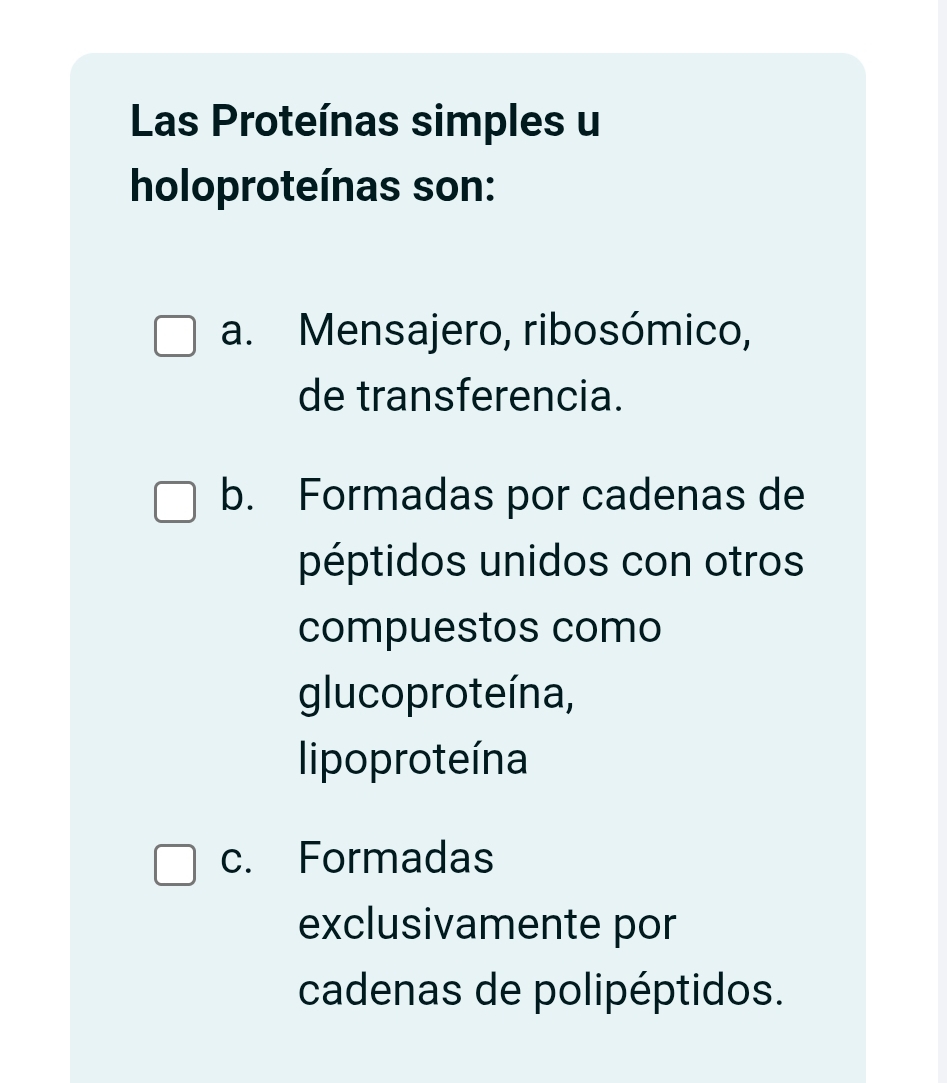Select option b. Formadas por cadenas de péptidos

coord(174,503)
